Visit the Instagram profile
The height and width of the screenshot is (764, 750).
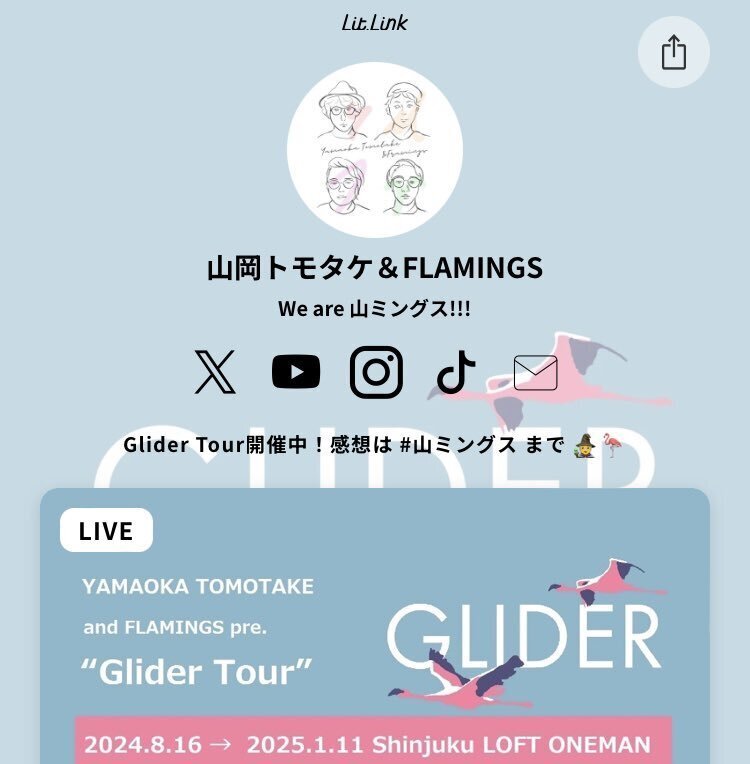pyautogui.click(x=376, y=373)
